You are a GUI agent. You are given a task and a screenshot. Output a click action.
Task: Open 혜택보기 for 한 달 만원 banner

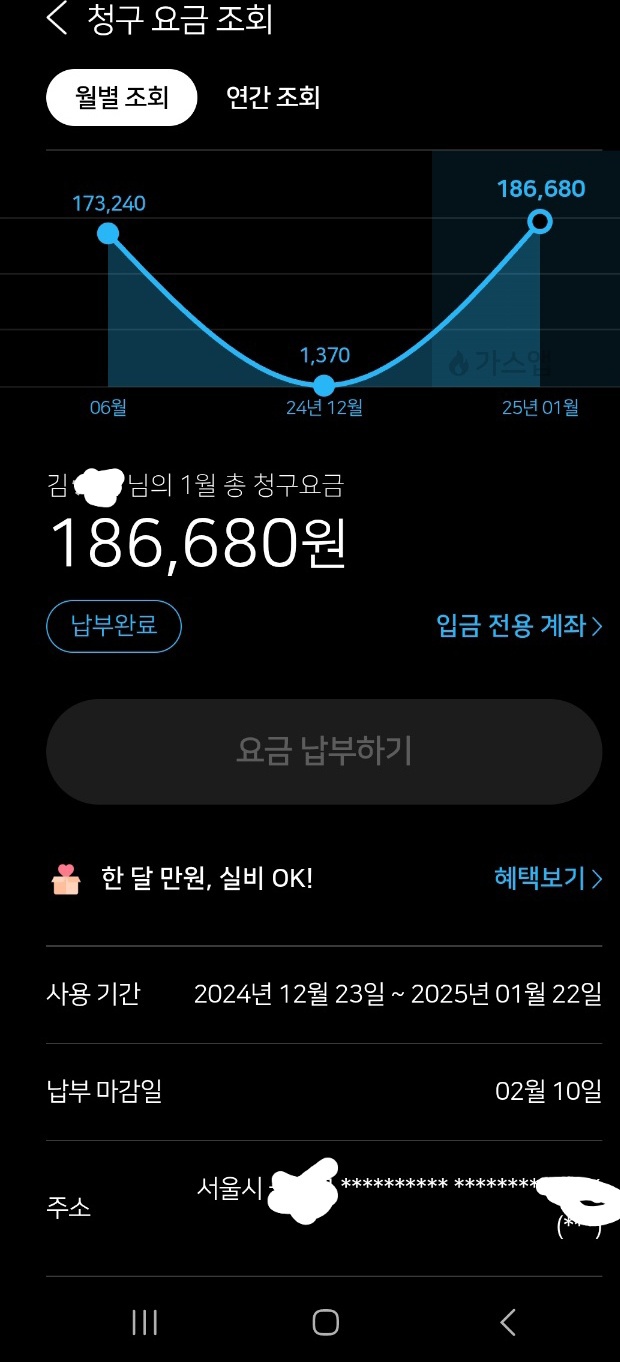click(x=548, y=878)
